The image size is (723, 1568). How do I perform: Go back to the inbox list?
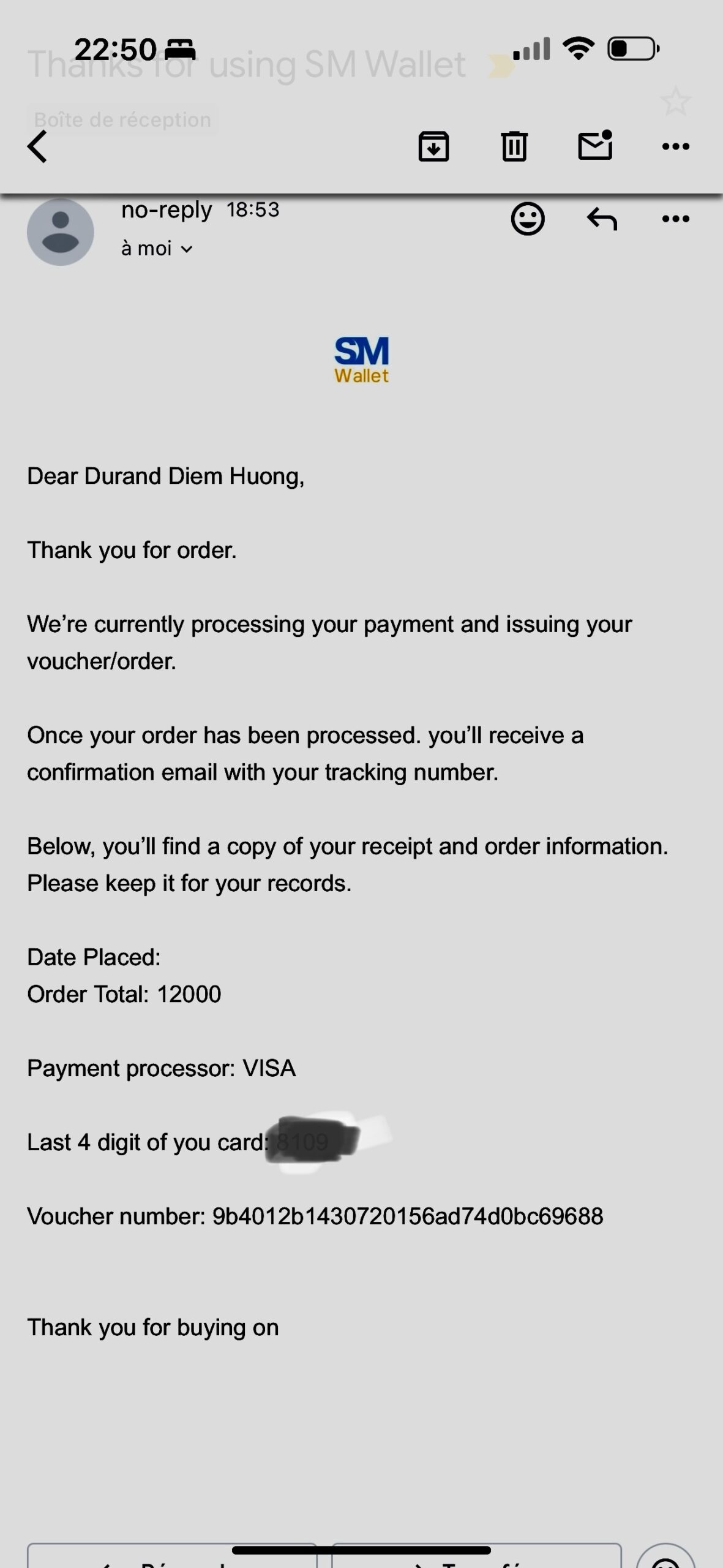pos(37,146)
